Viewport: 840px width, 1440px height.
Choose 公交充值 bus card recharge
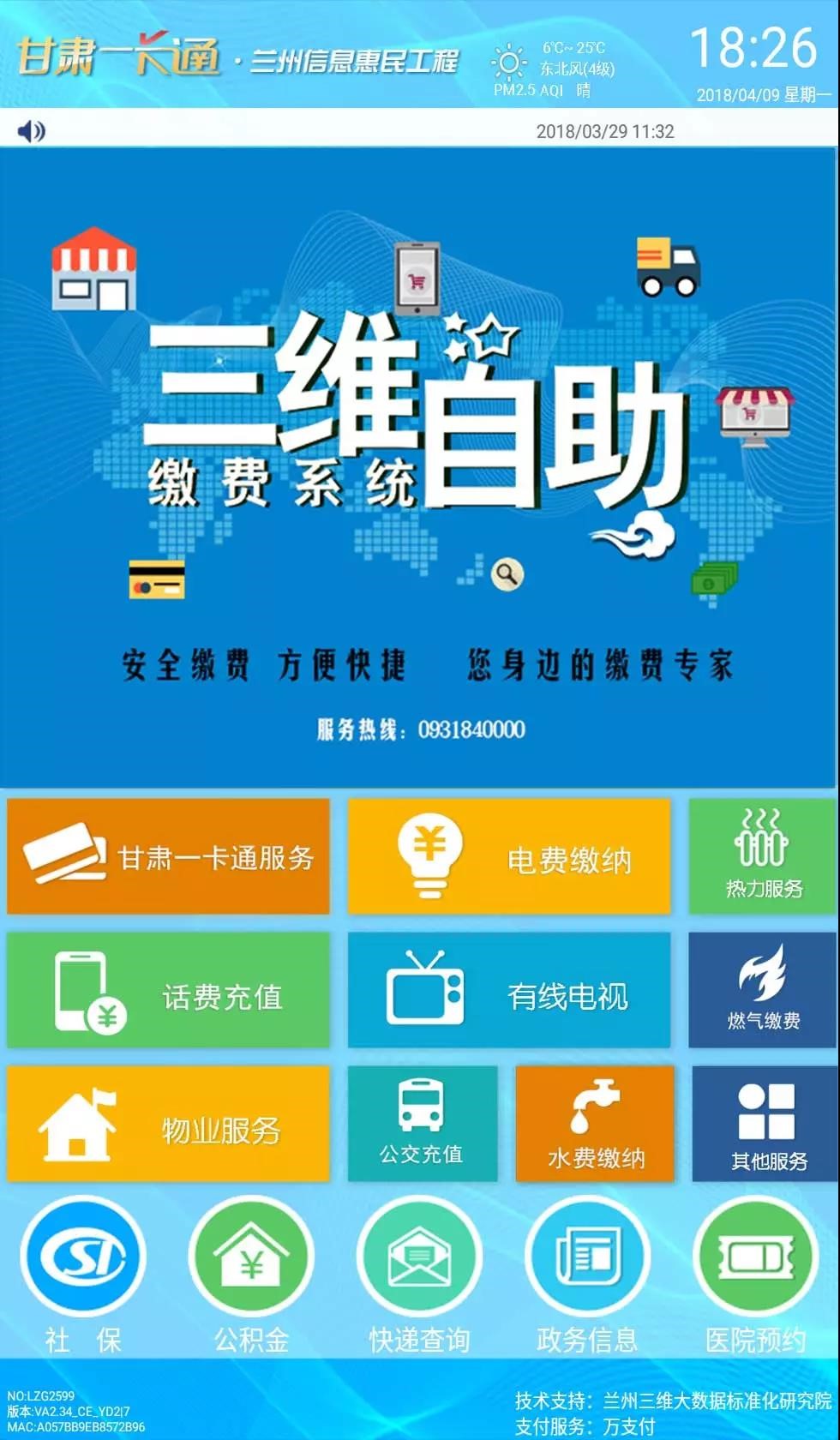point(423,1125)
